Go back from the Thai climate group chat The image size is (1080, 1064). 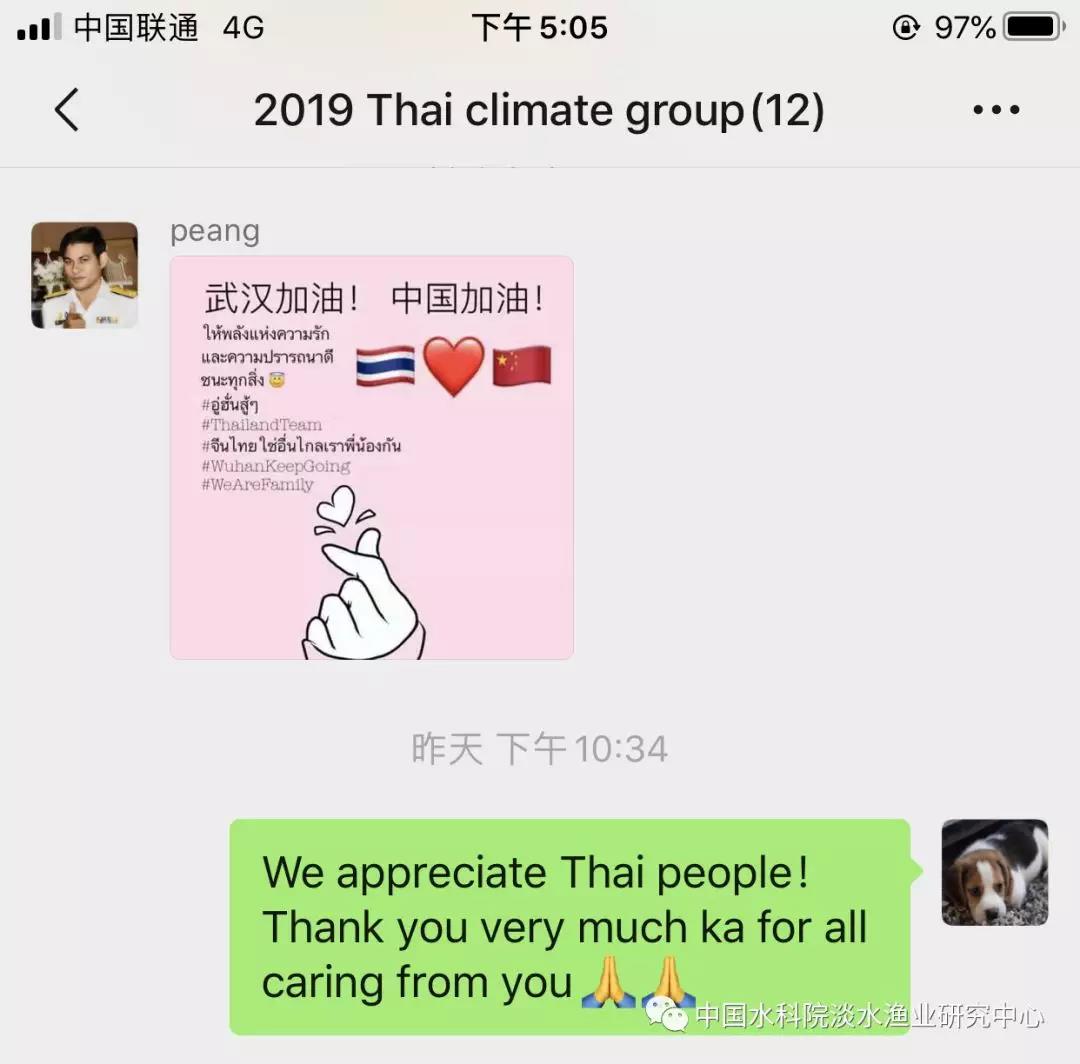click(66, 110)
